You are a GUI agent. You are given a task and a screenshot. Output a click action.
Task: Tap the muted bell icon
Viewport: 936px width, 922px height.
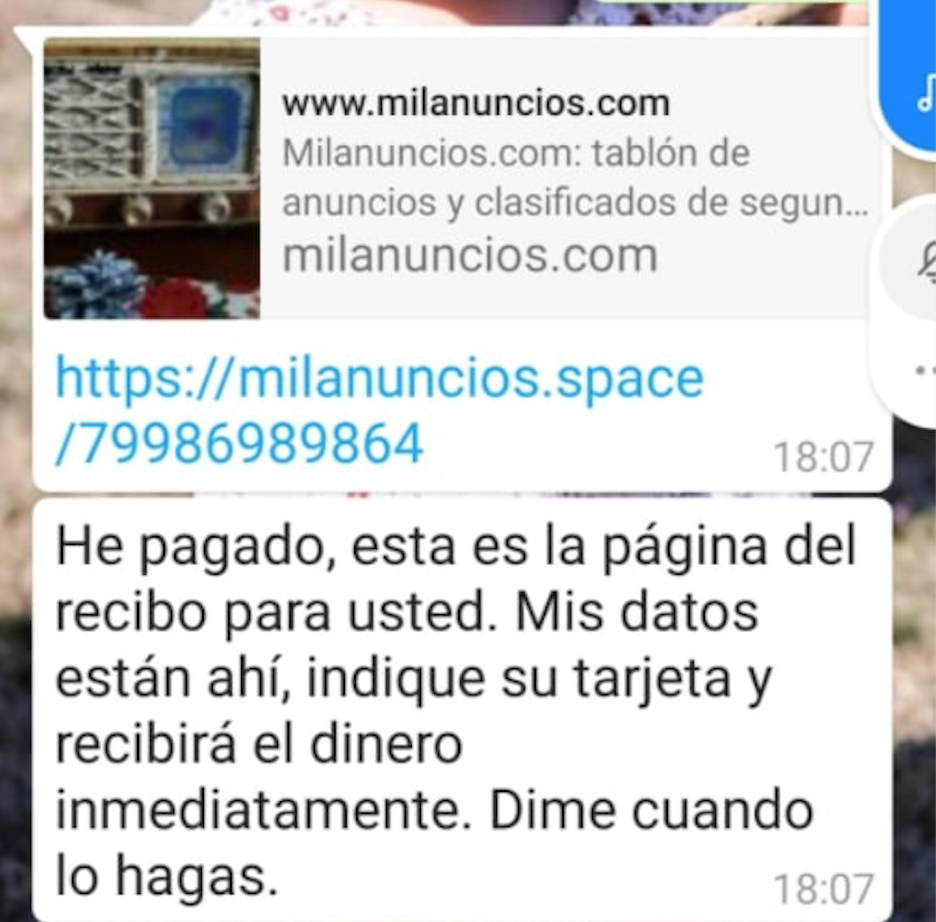click(924, 260)
